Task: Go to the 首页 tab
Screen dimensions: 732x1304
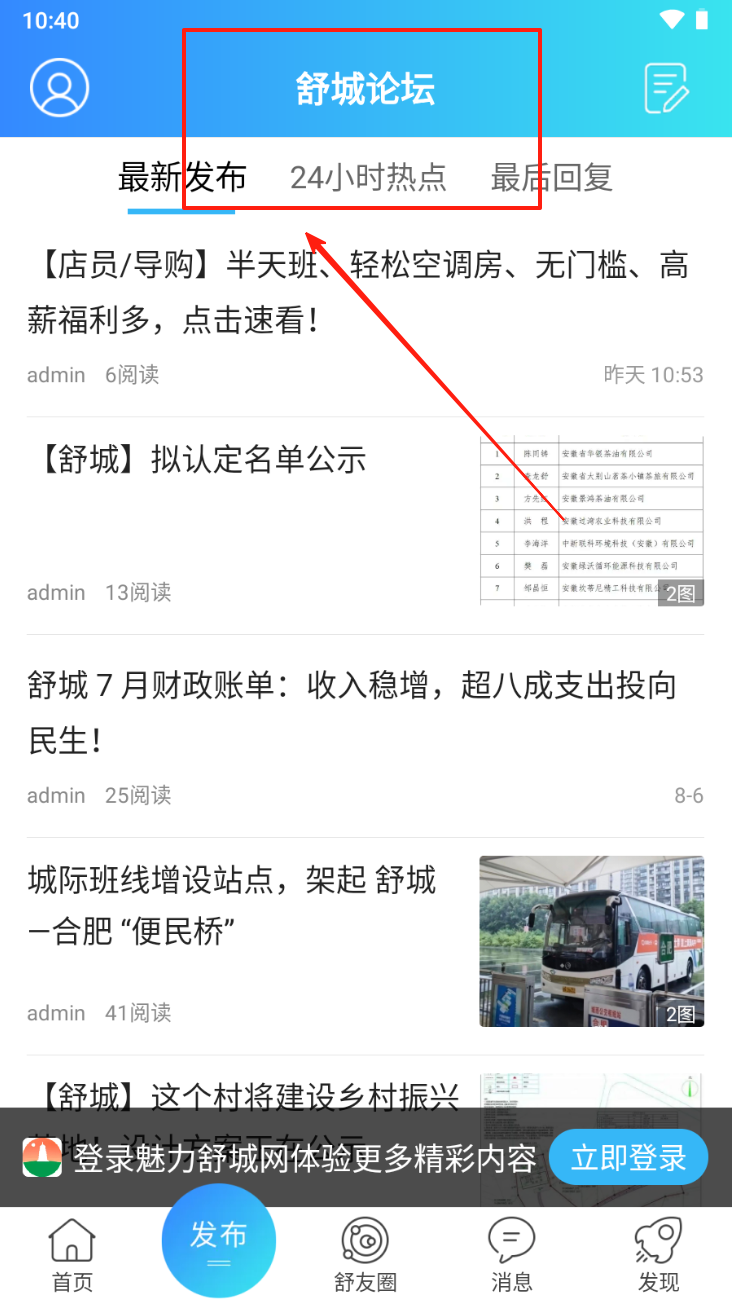Action: (x=72, y=1256)
